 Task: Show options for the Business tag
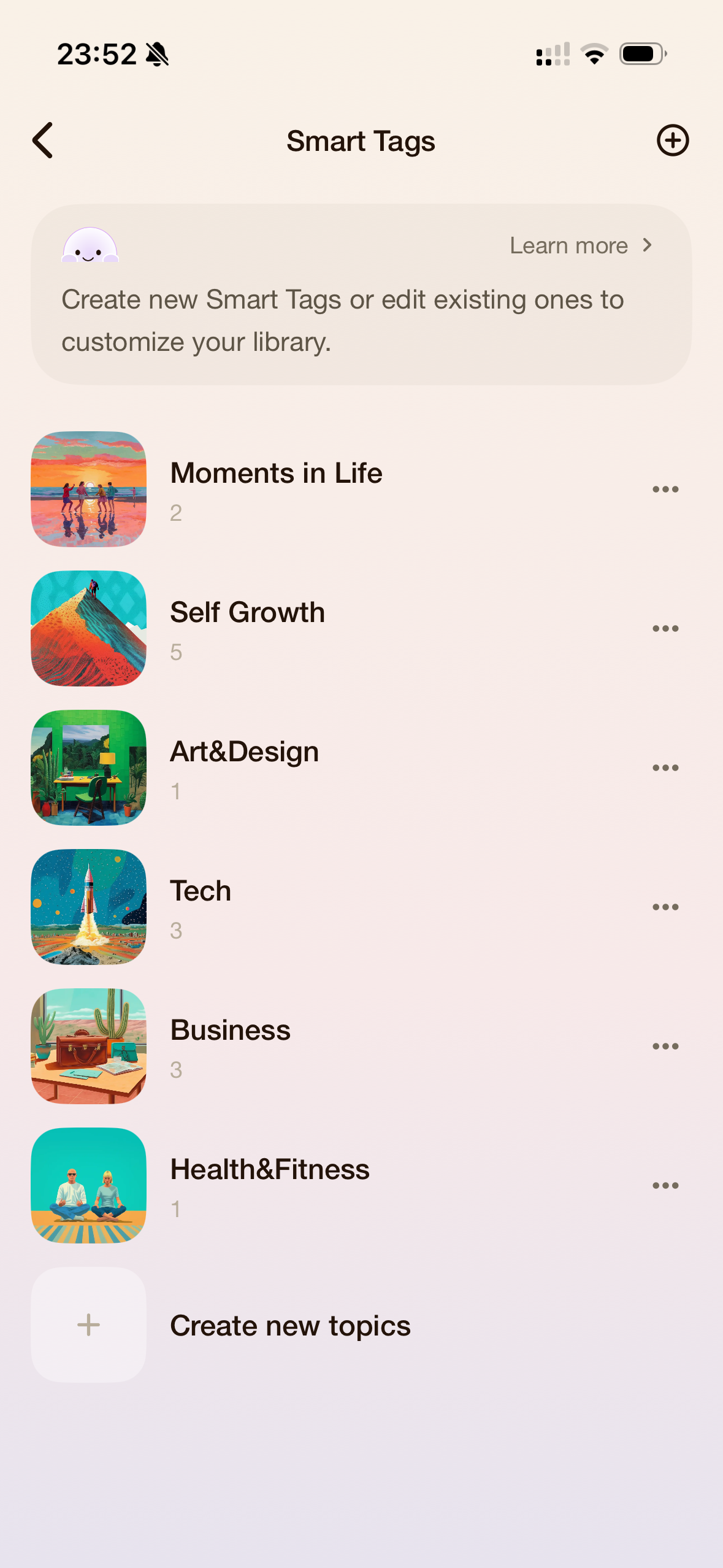[665, 1047]
